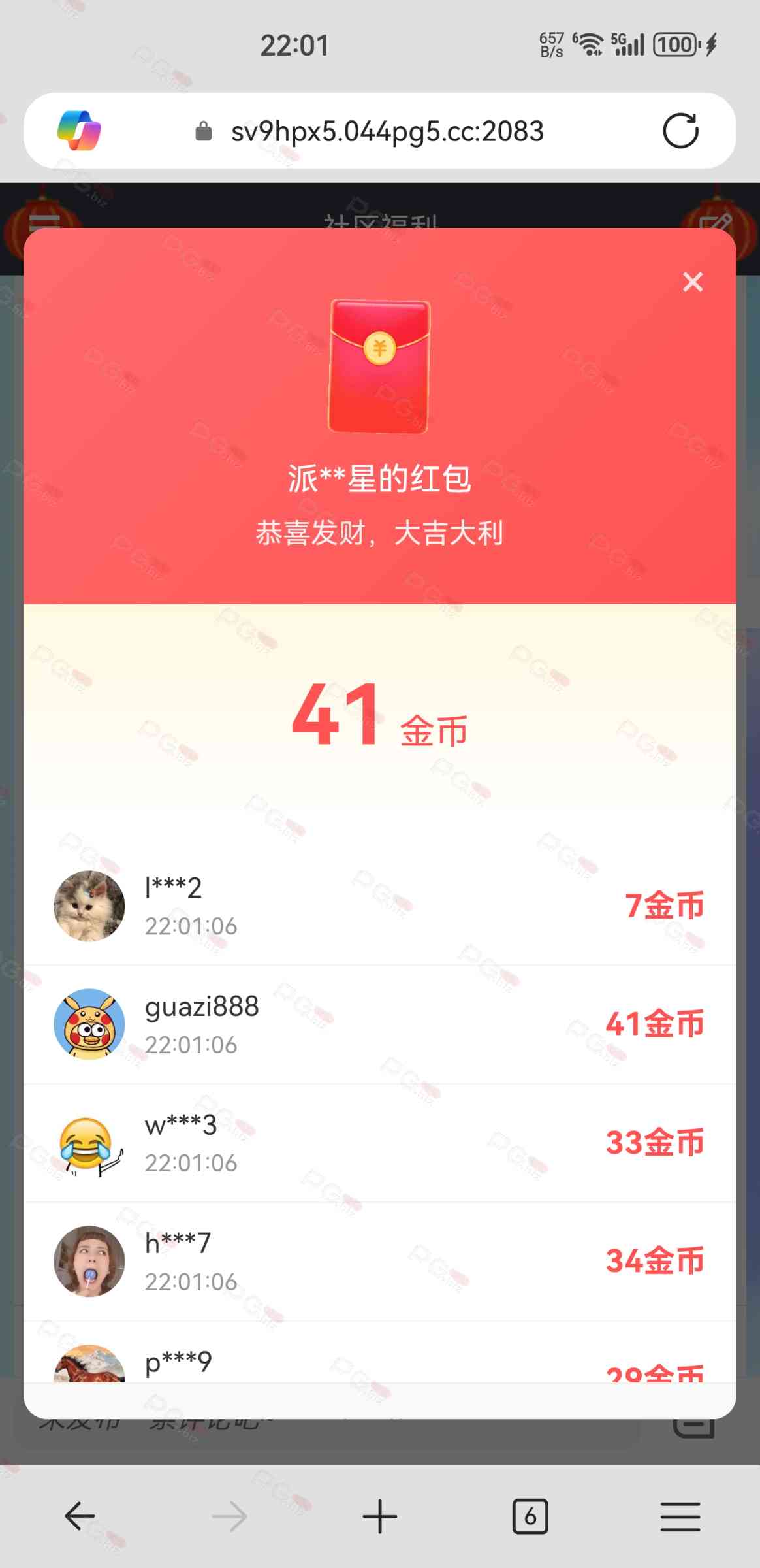Open the Copilot icon in address bar
This screenshot has height=1568, width=760.
pos(79,131)
